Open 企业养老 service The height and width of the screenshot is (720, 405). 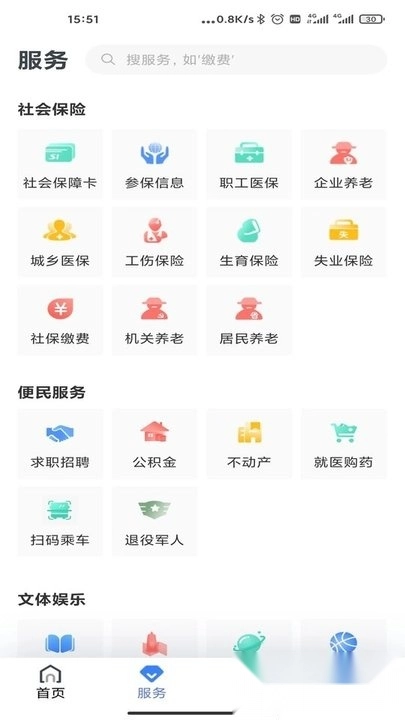(x=343, y=164)
